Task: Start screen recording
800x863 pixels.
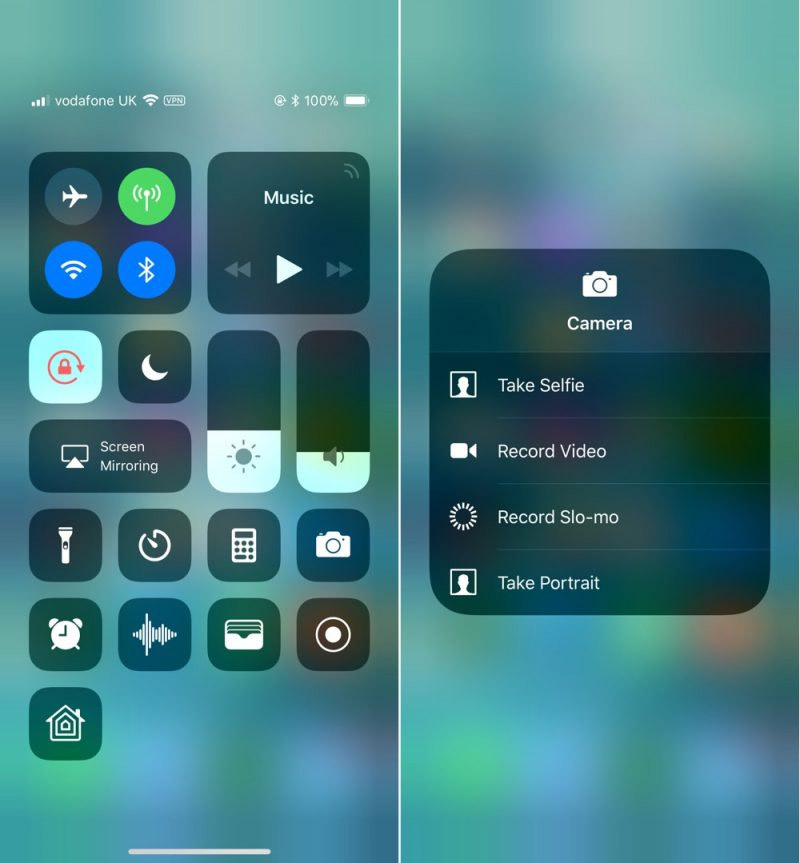Action: click(333, 634)
